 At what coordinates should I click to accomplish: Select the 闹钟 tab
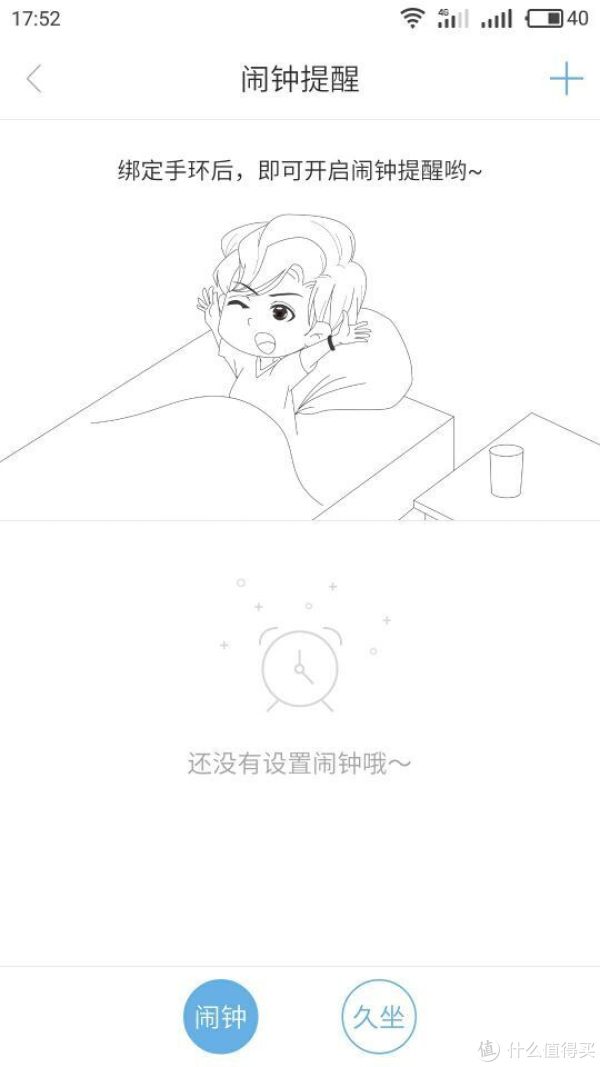(220, 1017)
